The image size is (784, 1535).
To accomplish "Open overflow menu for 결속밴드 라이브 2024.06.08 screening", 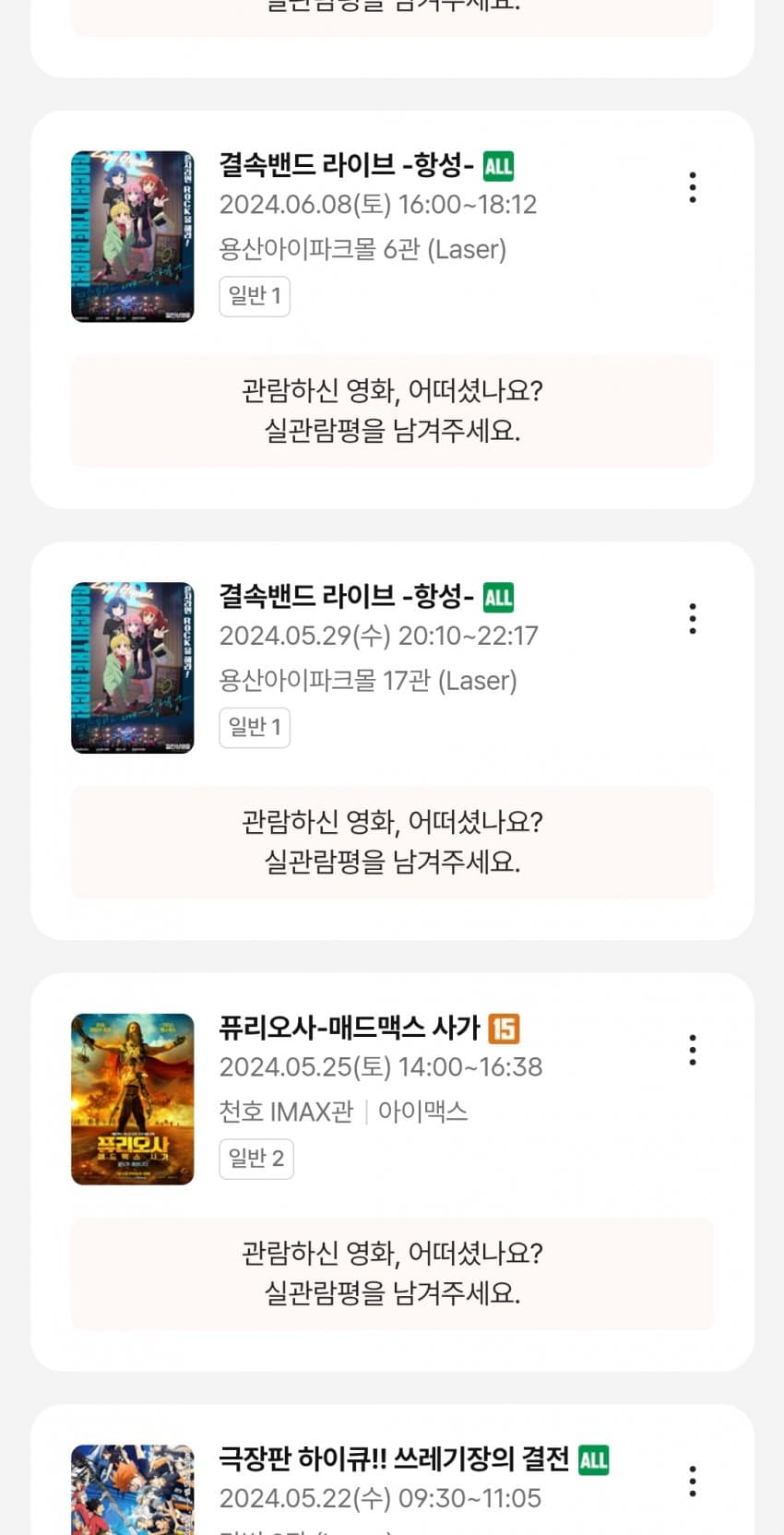I will (x=692, y=187).
